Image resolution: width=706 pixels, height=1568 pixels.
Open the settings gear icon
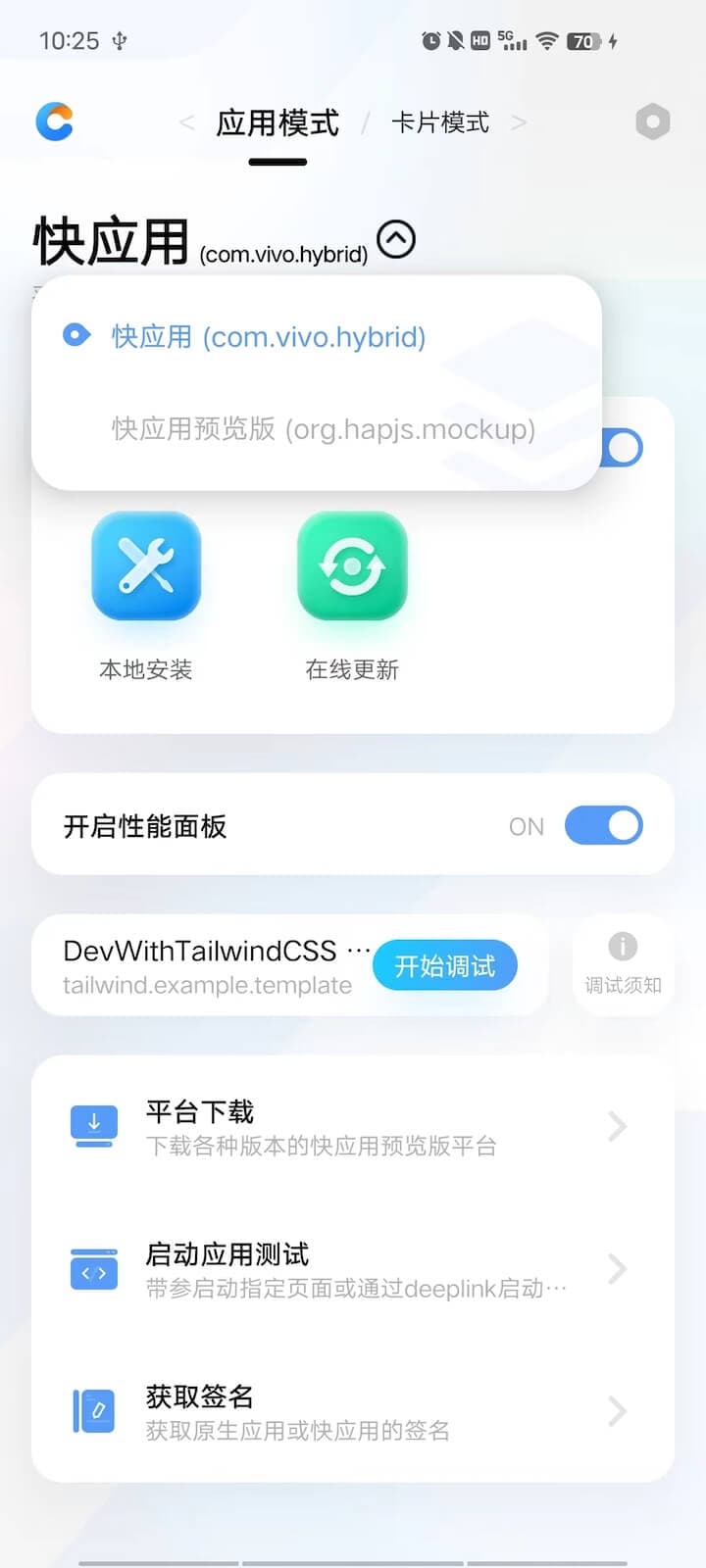coord(651,122)
